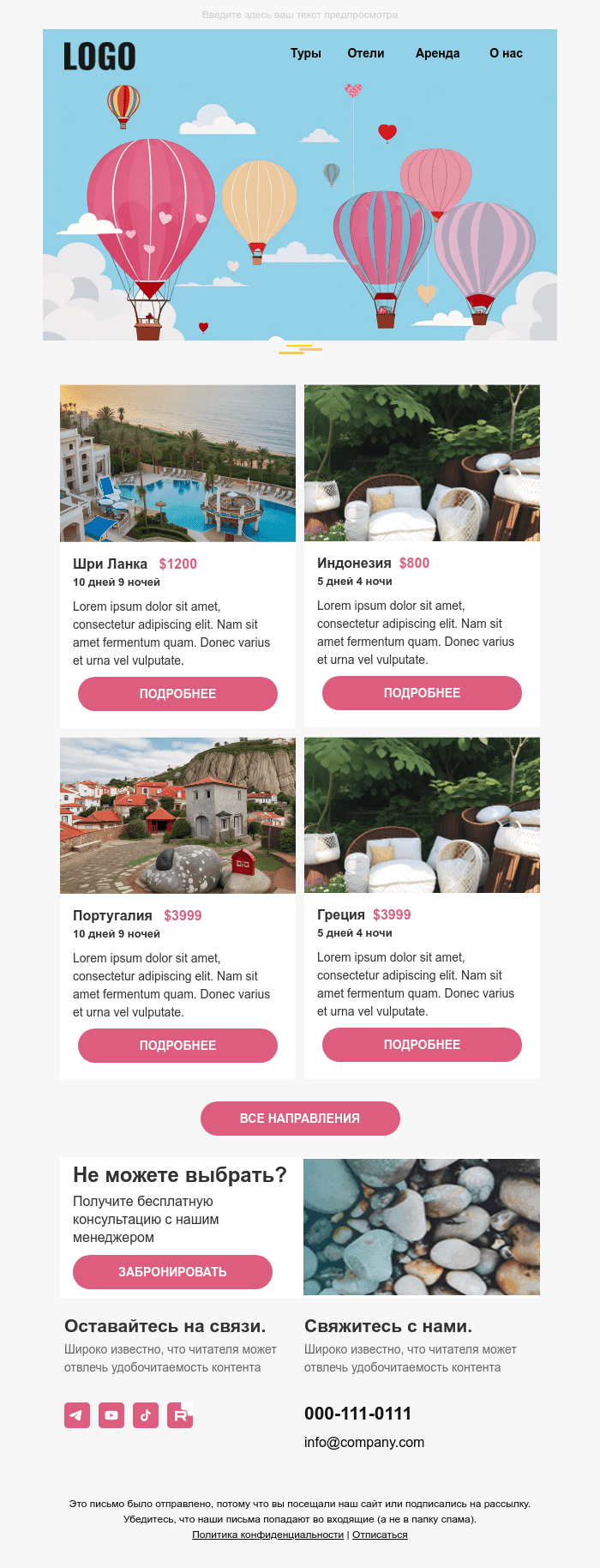600x1568 pixels.
Task: Go to the Аренда section
Action: tap(437, 53)
